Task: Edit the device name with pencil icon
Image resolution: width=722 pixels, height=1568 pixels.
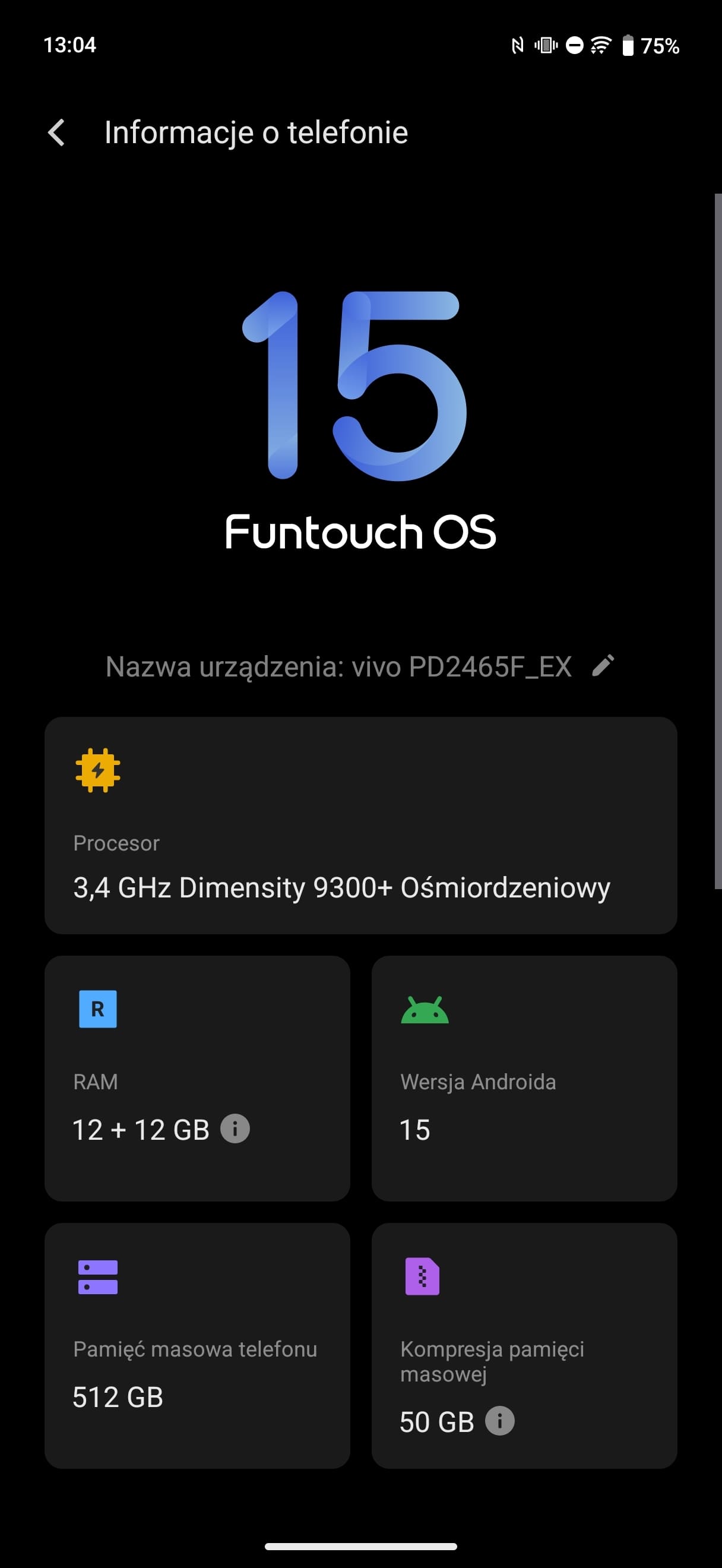Action: [603, 666]
